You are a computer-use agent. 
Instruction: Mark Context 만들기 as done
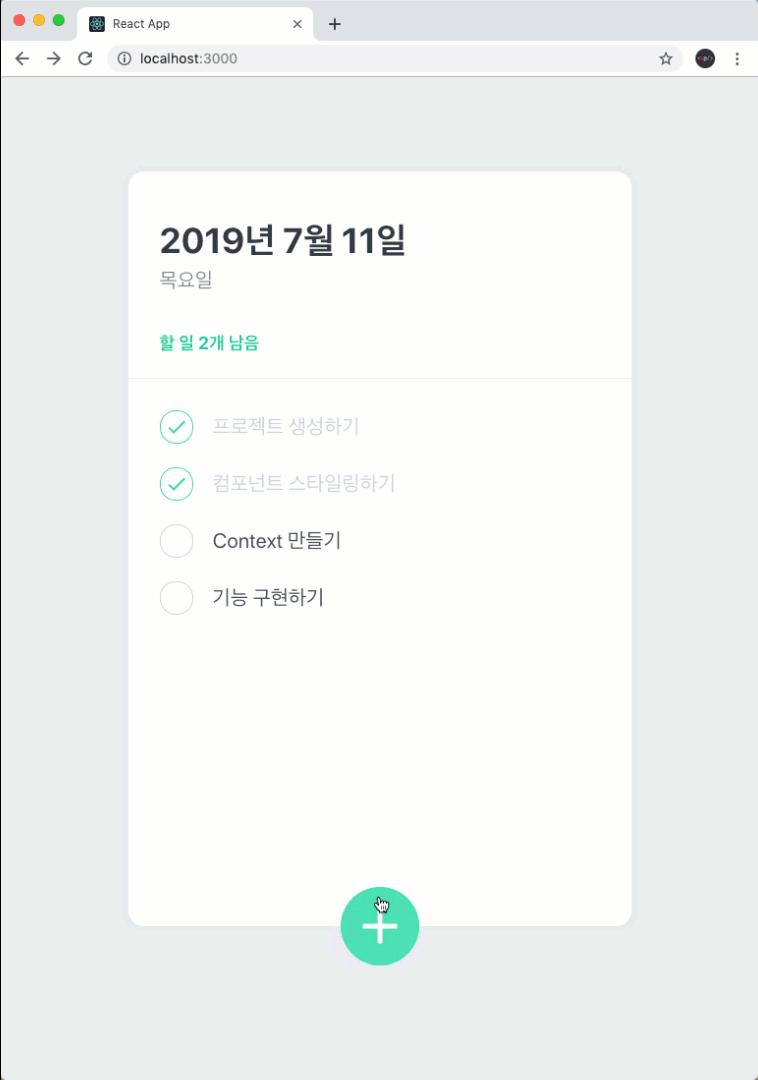(176, 541)
